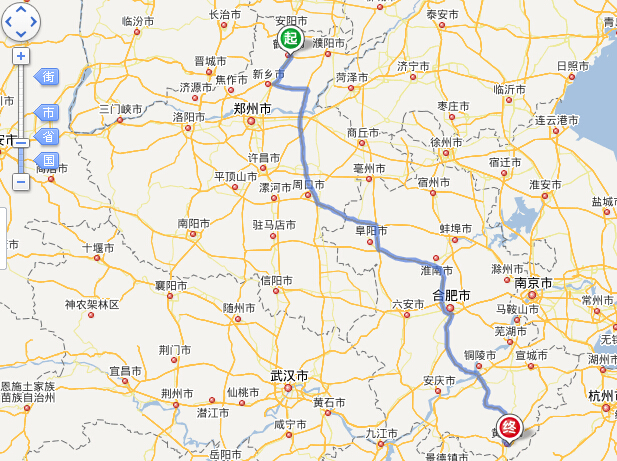Jump to country level with the 国 tag

tap(48, 160)
